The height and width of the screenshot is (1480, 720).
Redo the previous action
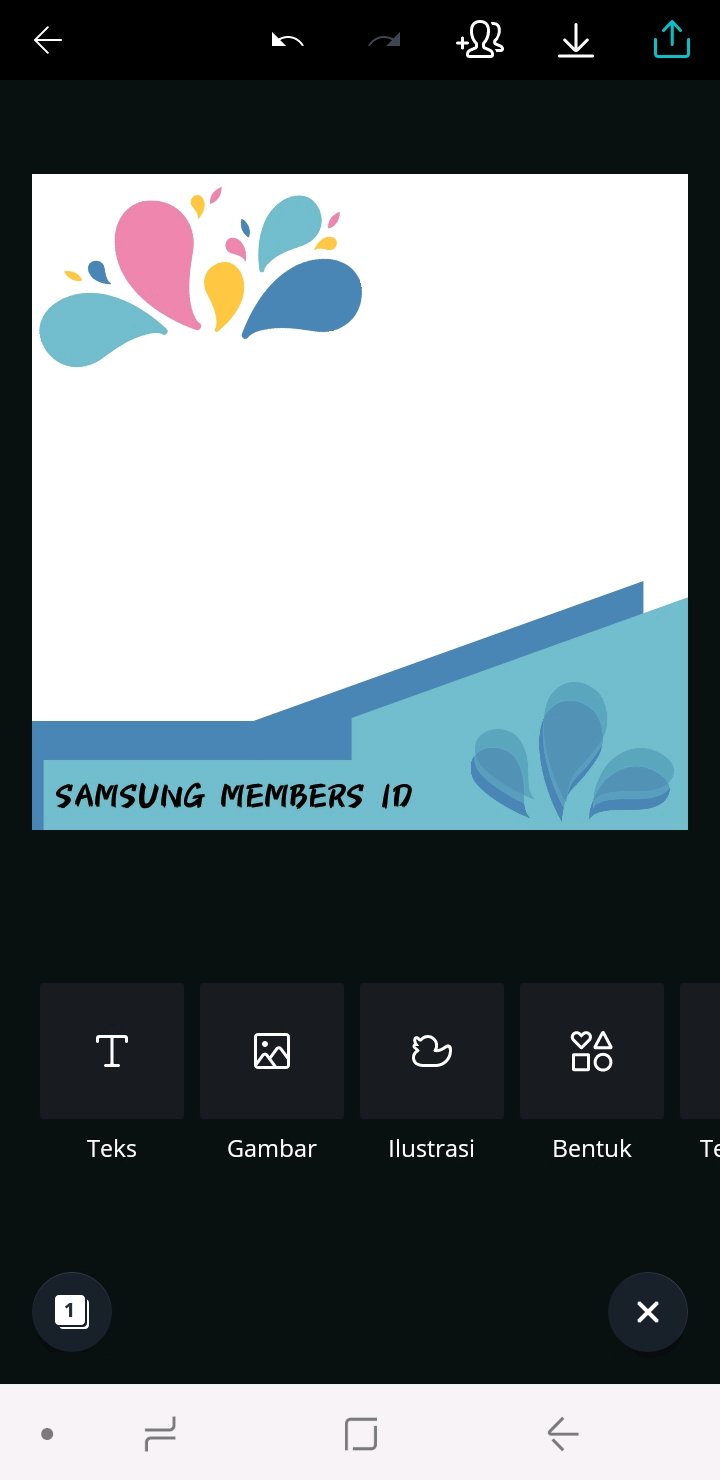point(384,40)
